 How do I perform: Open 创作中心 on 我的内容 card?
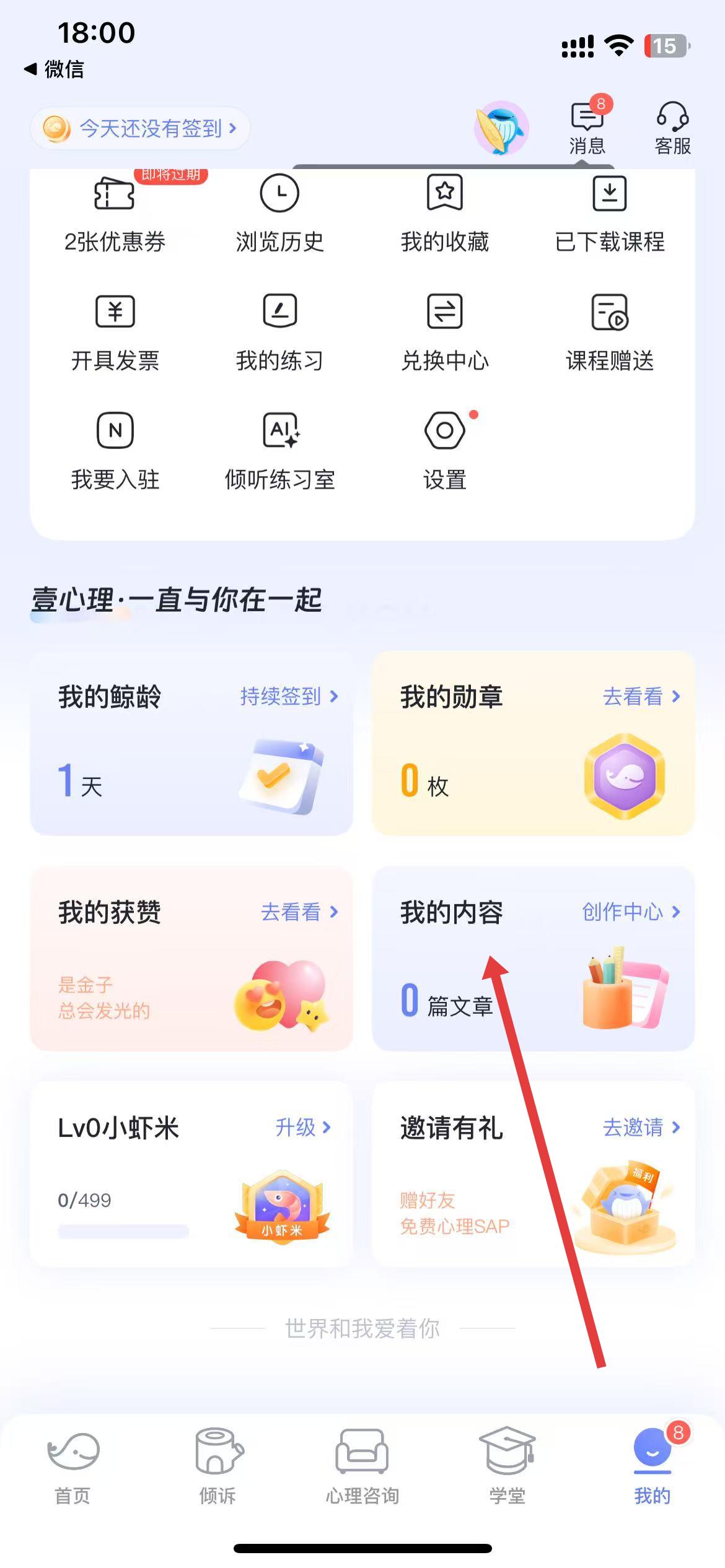click(x=630, y=912)
